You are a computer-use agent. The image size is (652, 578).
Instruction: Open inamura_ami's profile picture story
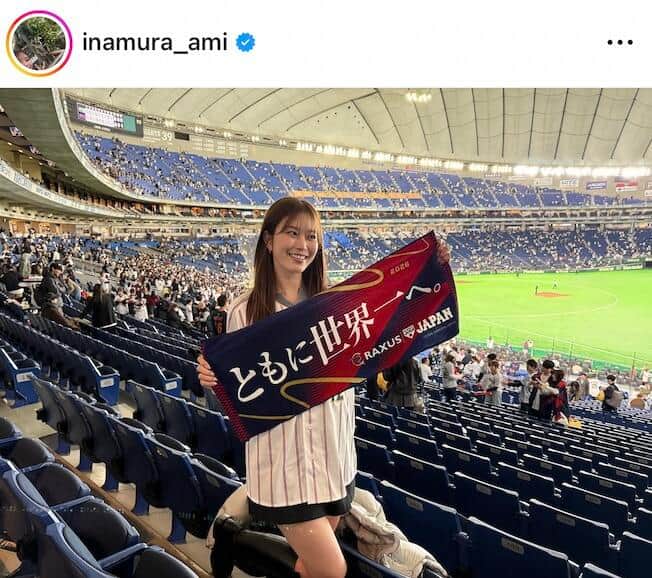39,43
